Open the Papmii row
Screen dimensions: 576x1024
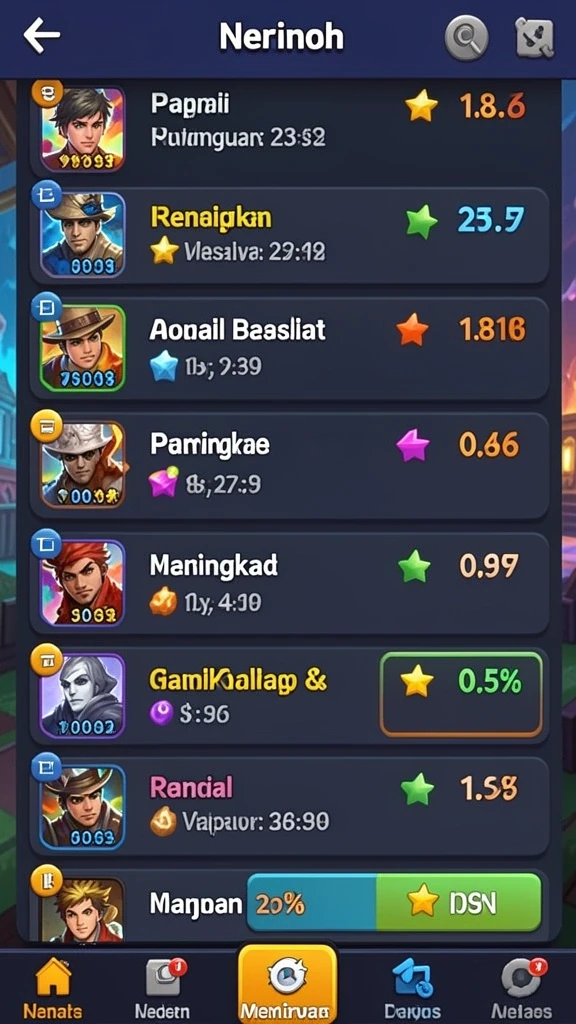pos(289,127)
